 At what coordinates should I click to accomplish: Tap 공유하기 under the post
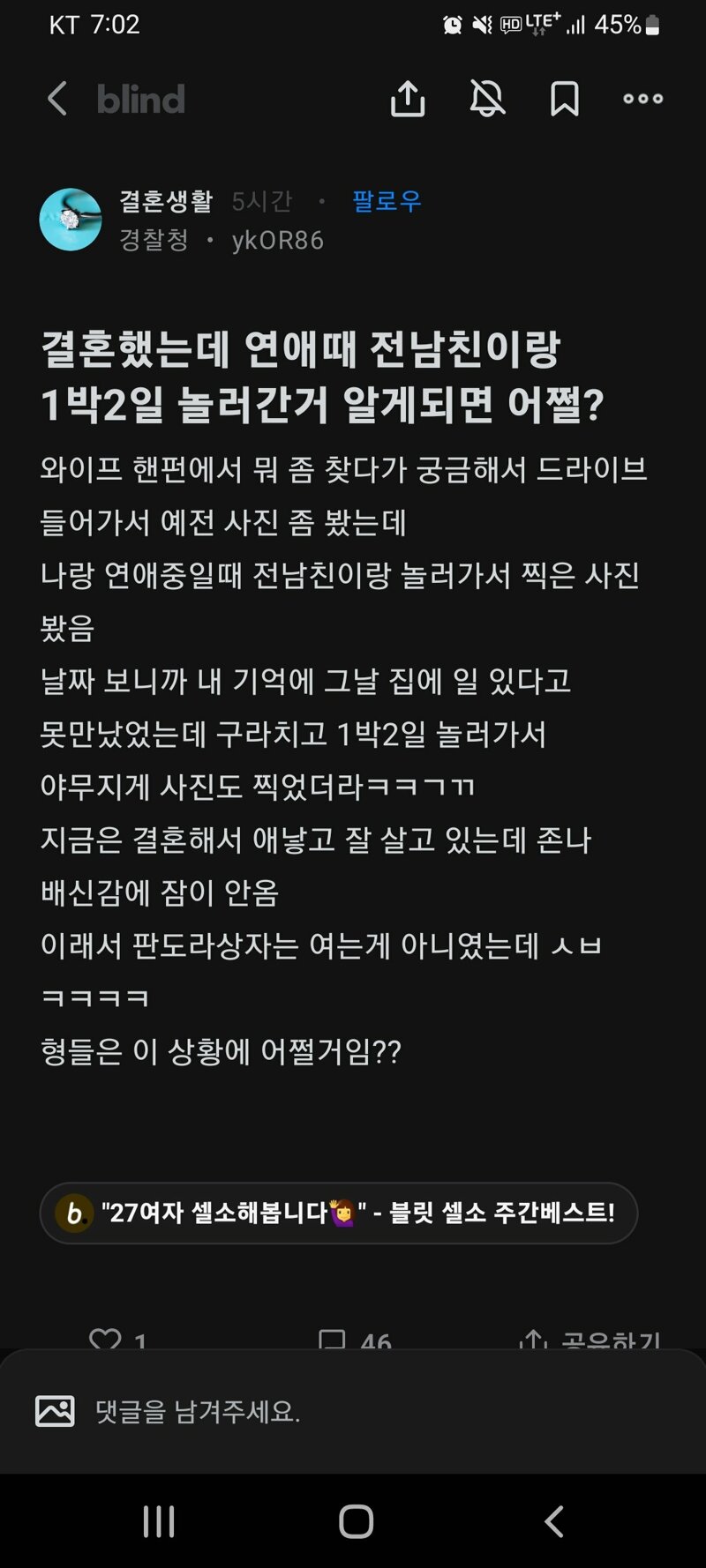[591, 1340]
